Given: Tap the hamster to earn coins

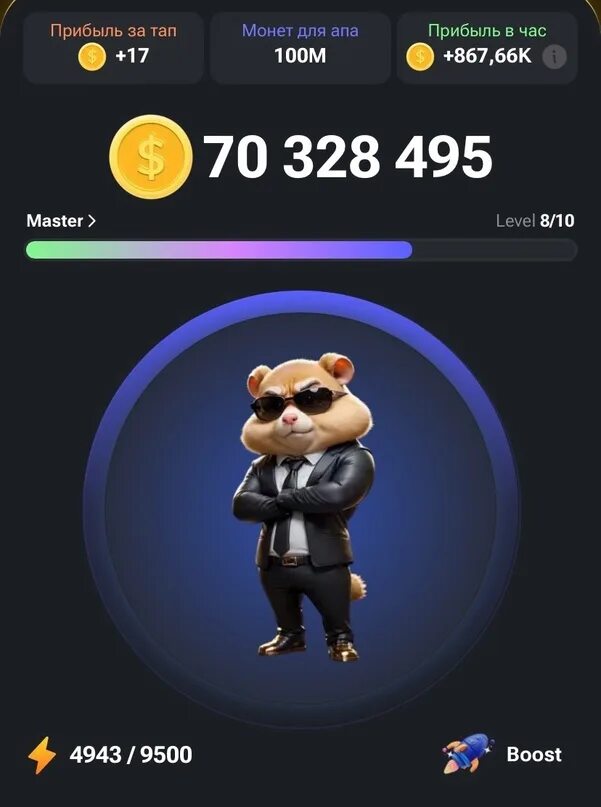Looking at the screenshot, I should coord(300,510).
